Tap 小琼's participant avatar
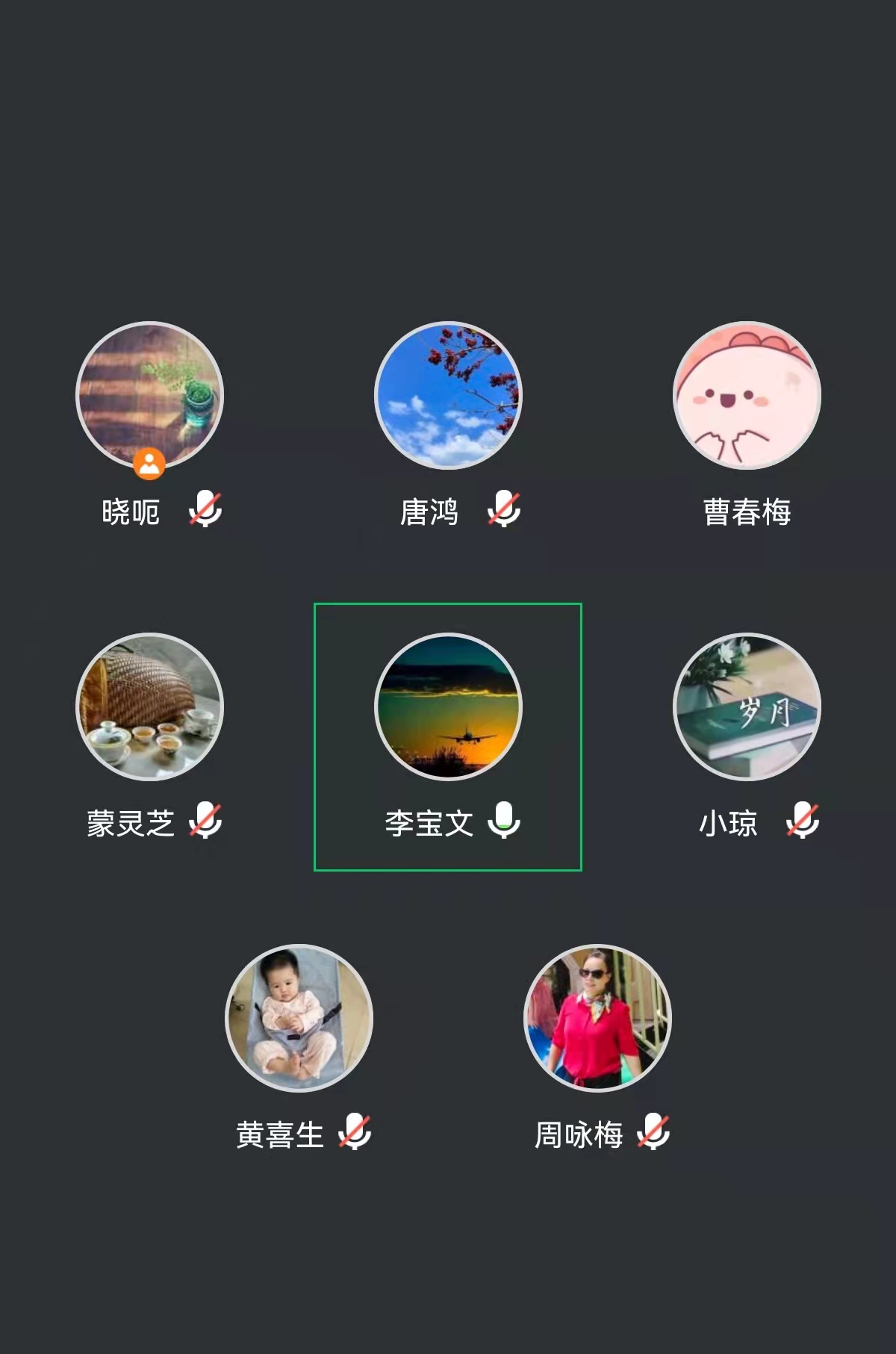This screenshot has width=896, height=1354. click(x=747, y=706)
